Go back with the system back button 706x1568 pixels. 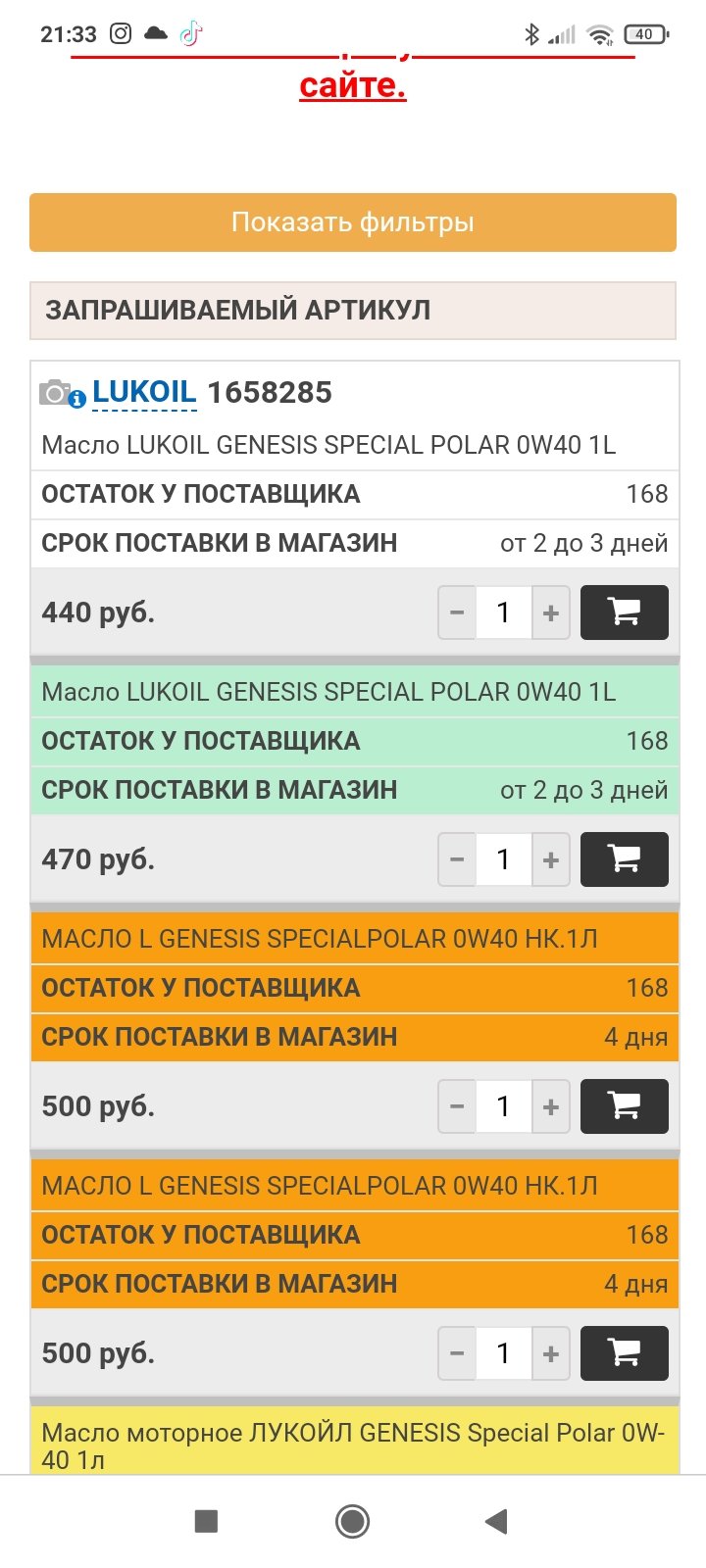click(497, 1521)
